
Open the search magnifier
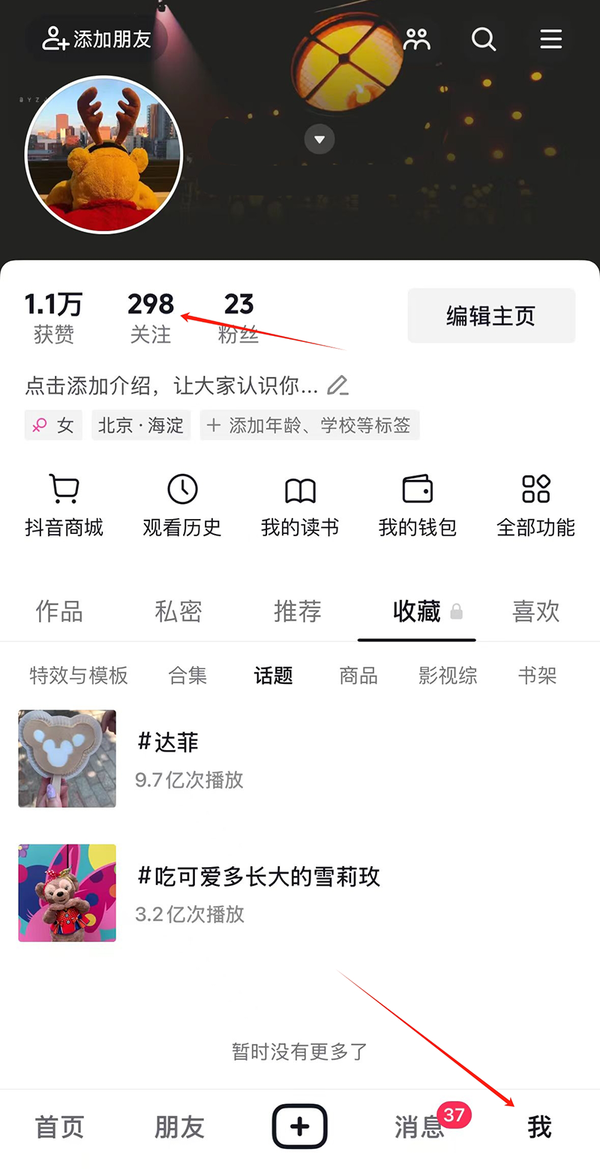click(x=484, y=40)
